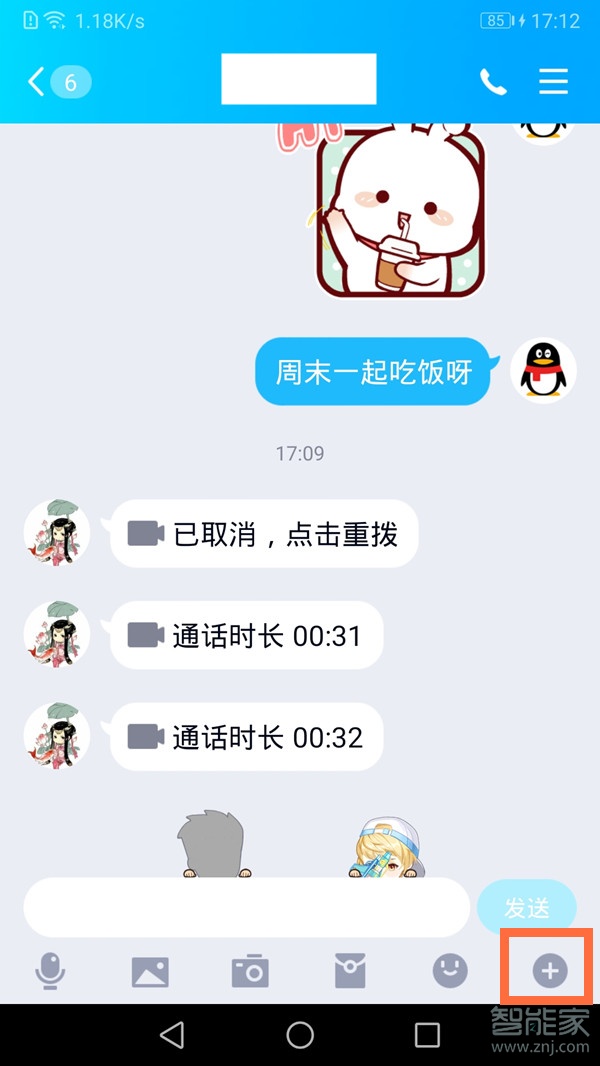Open the bunny drinking sticker

[402, 212]
